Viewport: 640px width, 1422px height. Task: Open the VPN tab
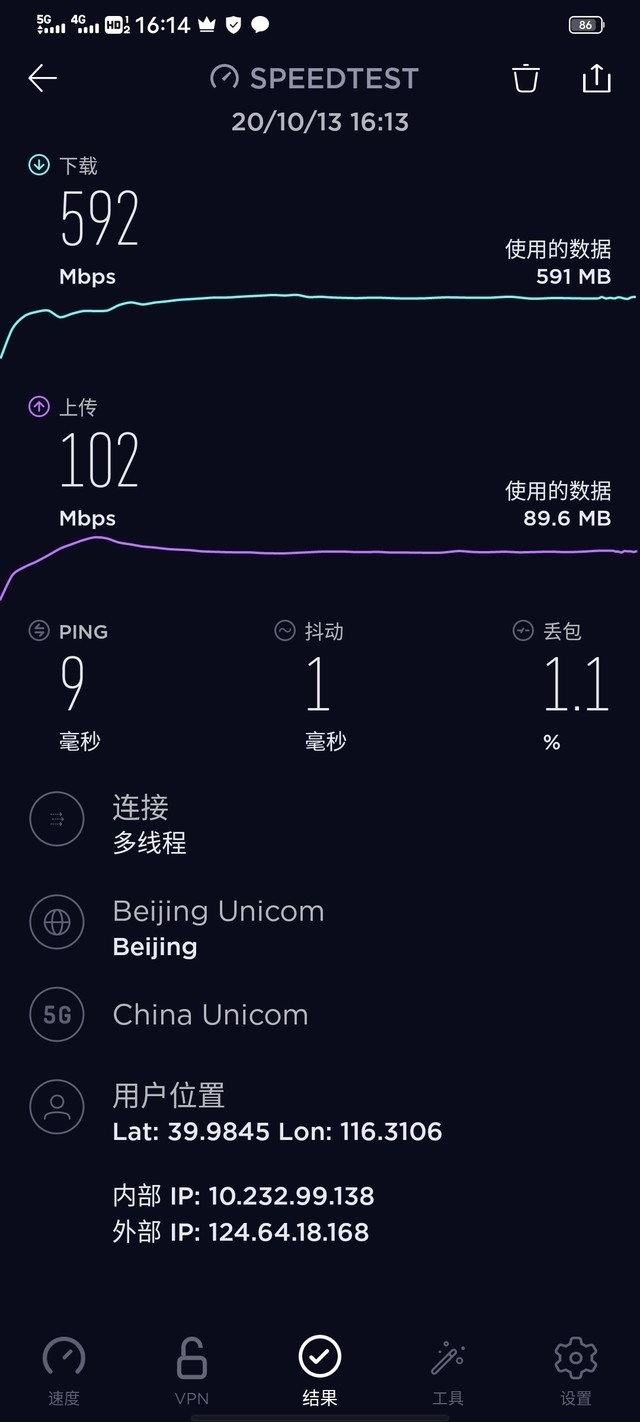pyautogui.click(x=192, y=1372)
